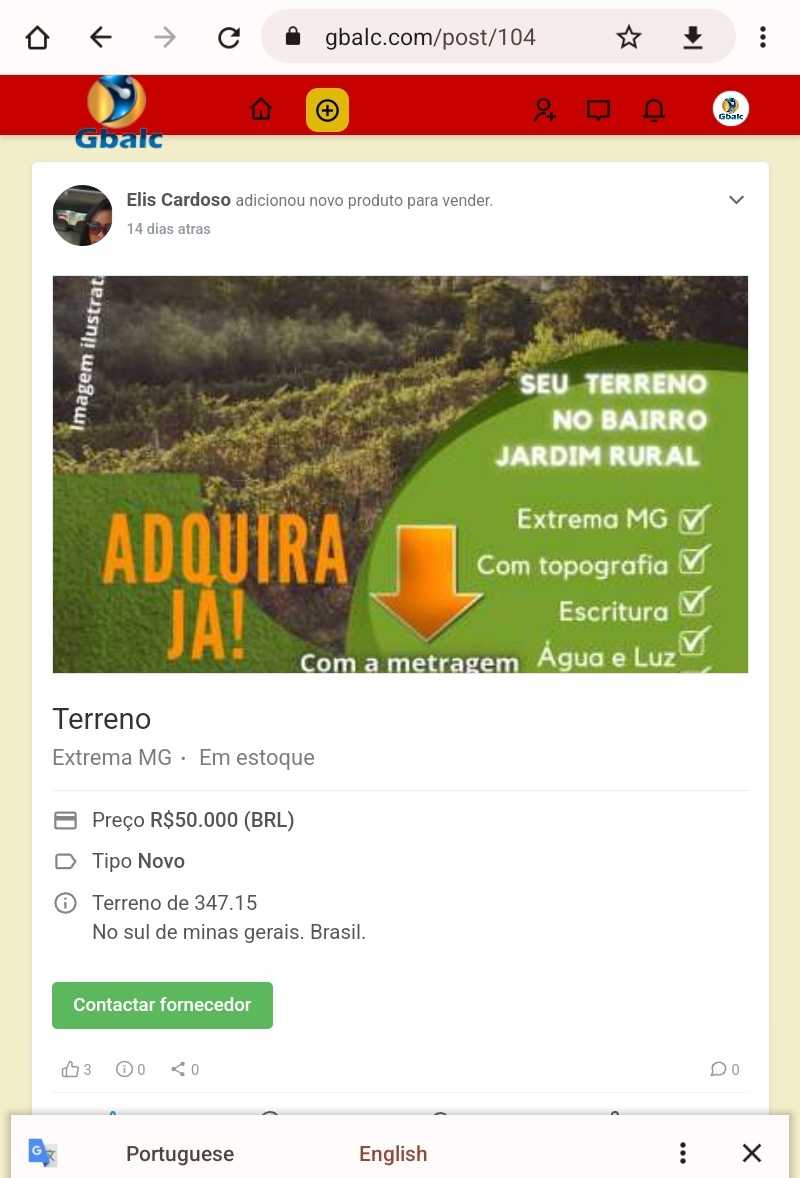Screen dimensions: 800x1178
Task: Download the page via the download icon
Action: click(692, 37)
